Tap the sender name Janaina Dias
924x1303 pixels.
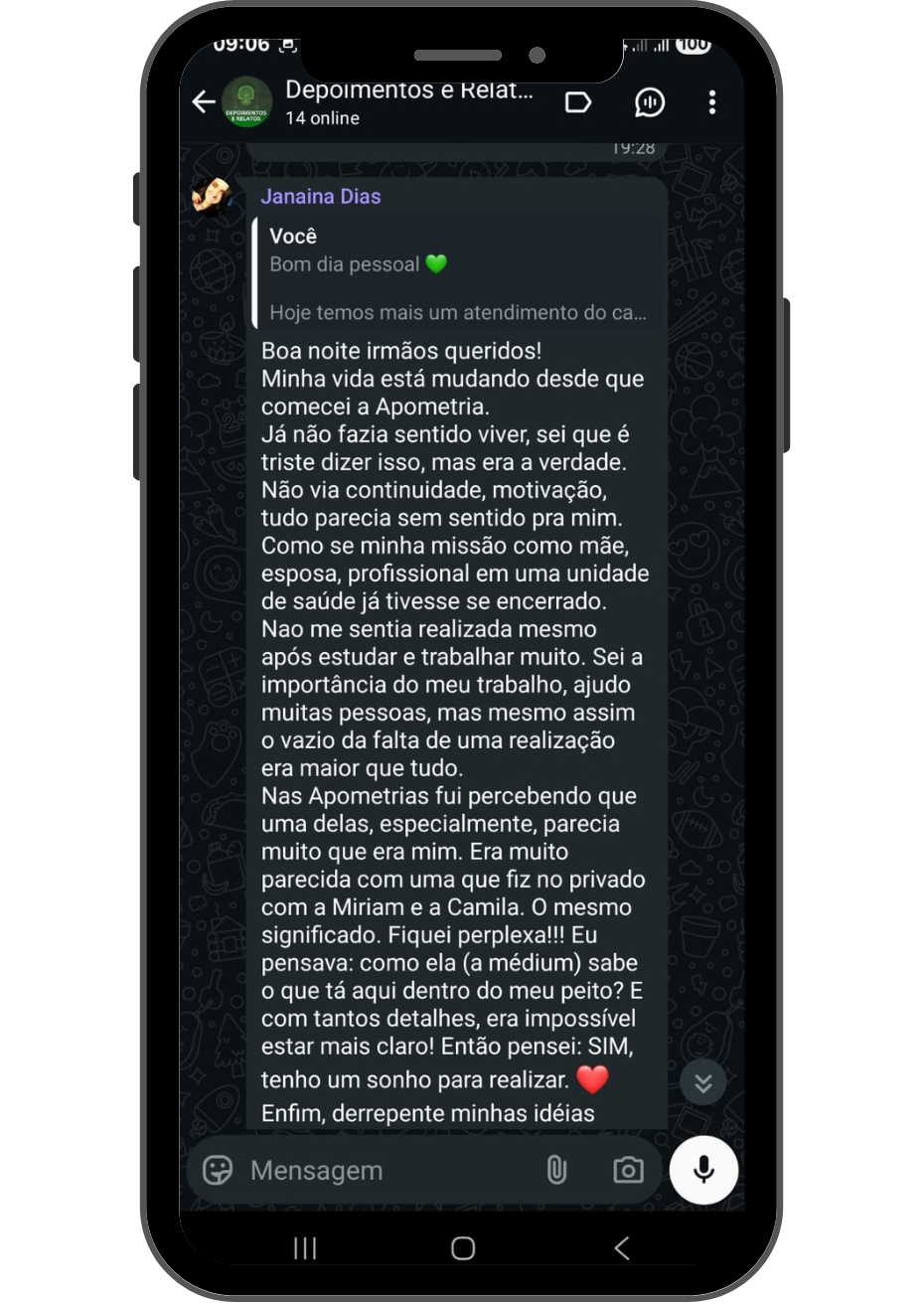click(x=320, y=197)
